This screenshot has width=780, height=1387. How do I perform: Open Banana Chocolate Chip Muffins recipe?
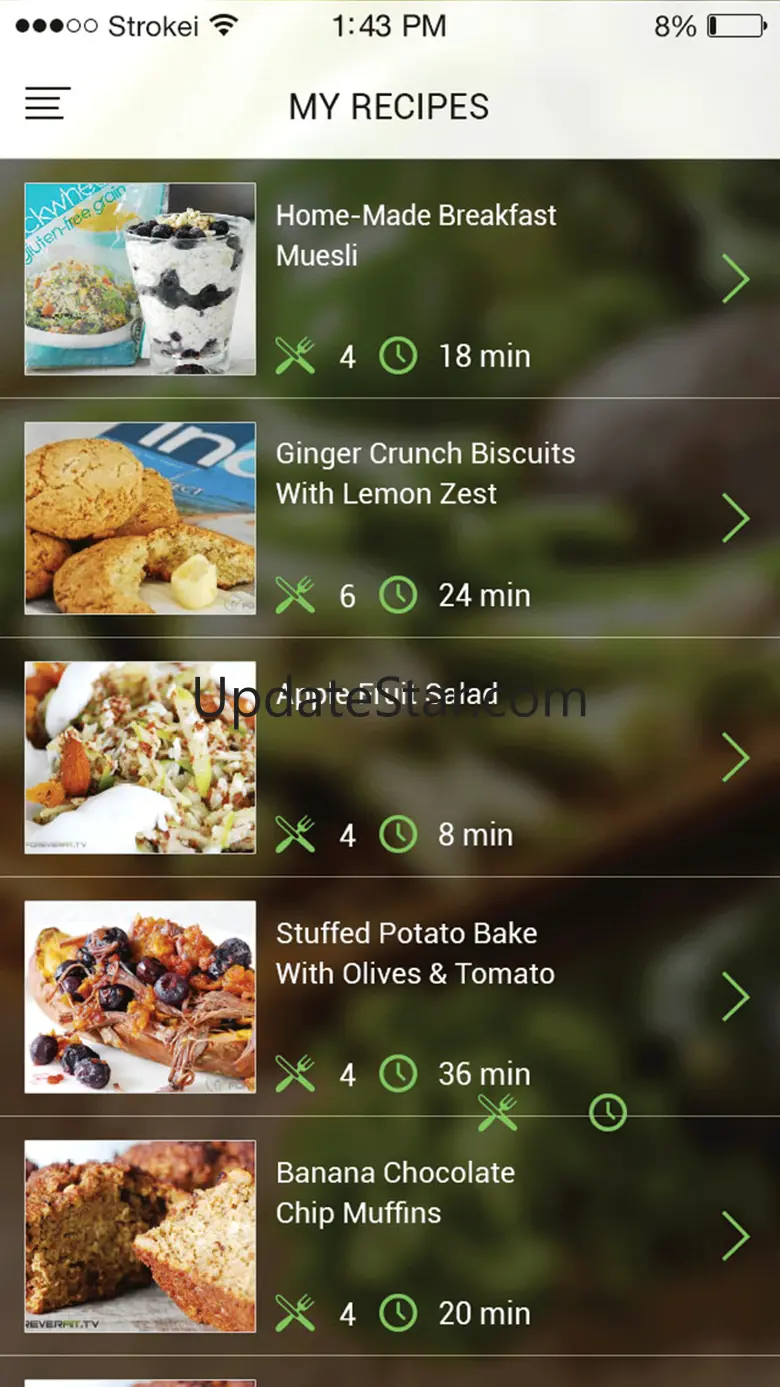395,1192
